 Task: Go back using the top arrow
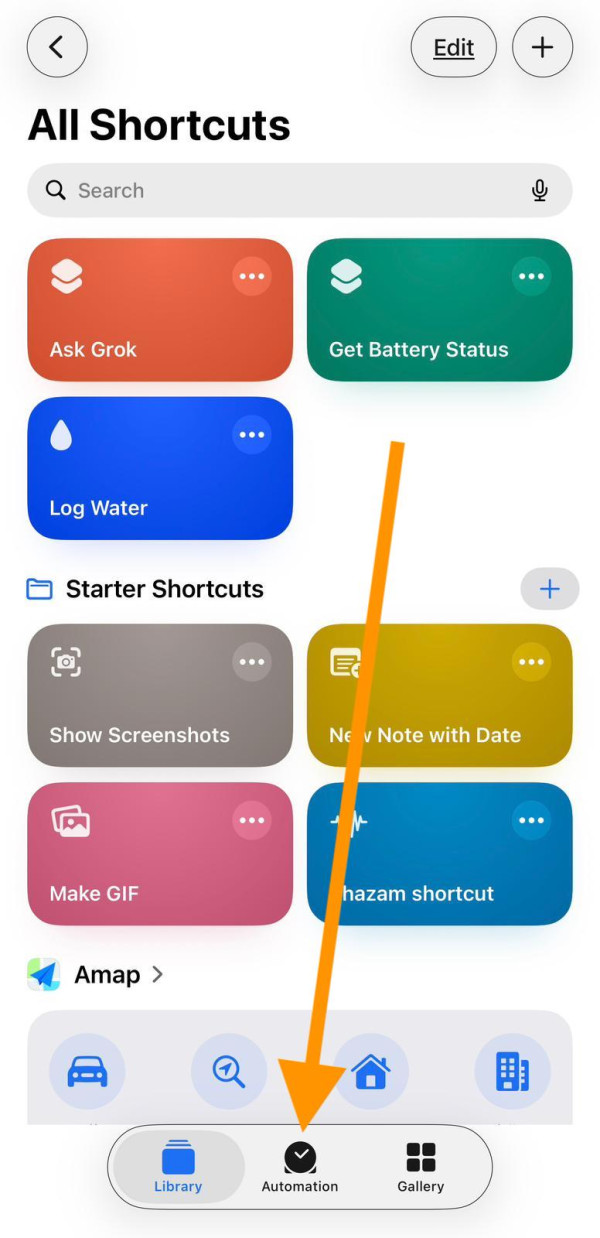click(x=57, y=47)
